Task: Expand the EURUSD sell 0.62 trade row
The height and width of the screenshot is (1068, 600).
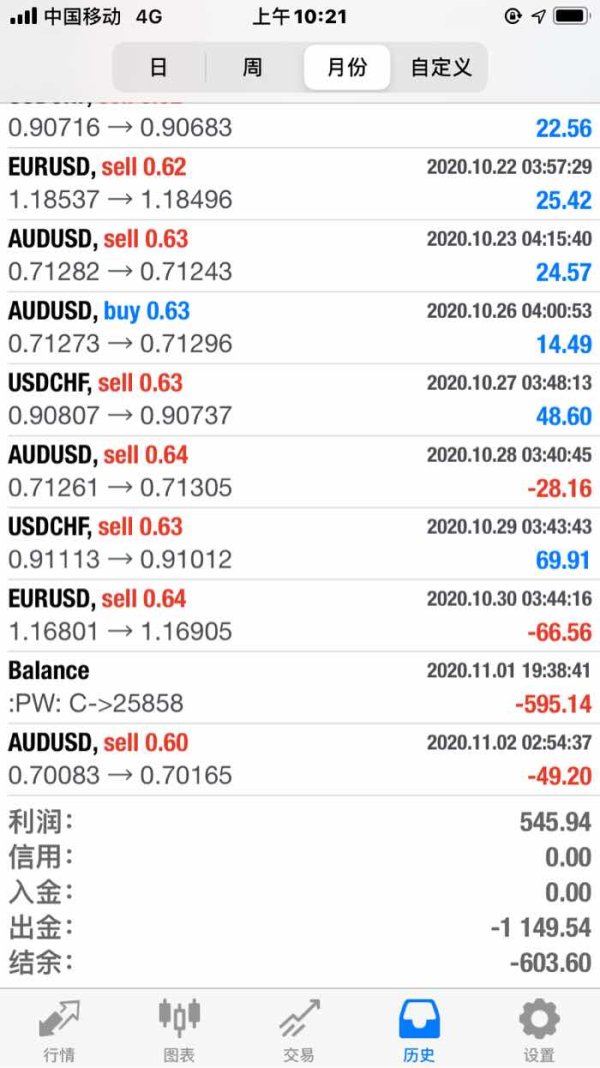Action: pos(300,184)
